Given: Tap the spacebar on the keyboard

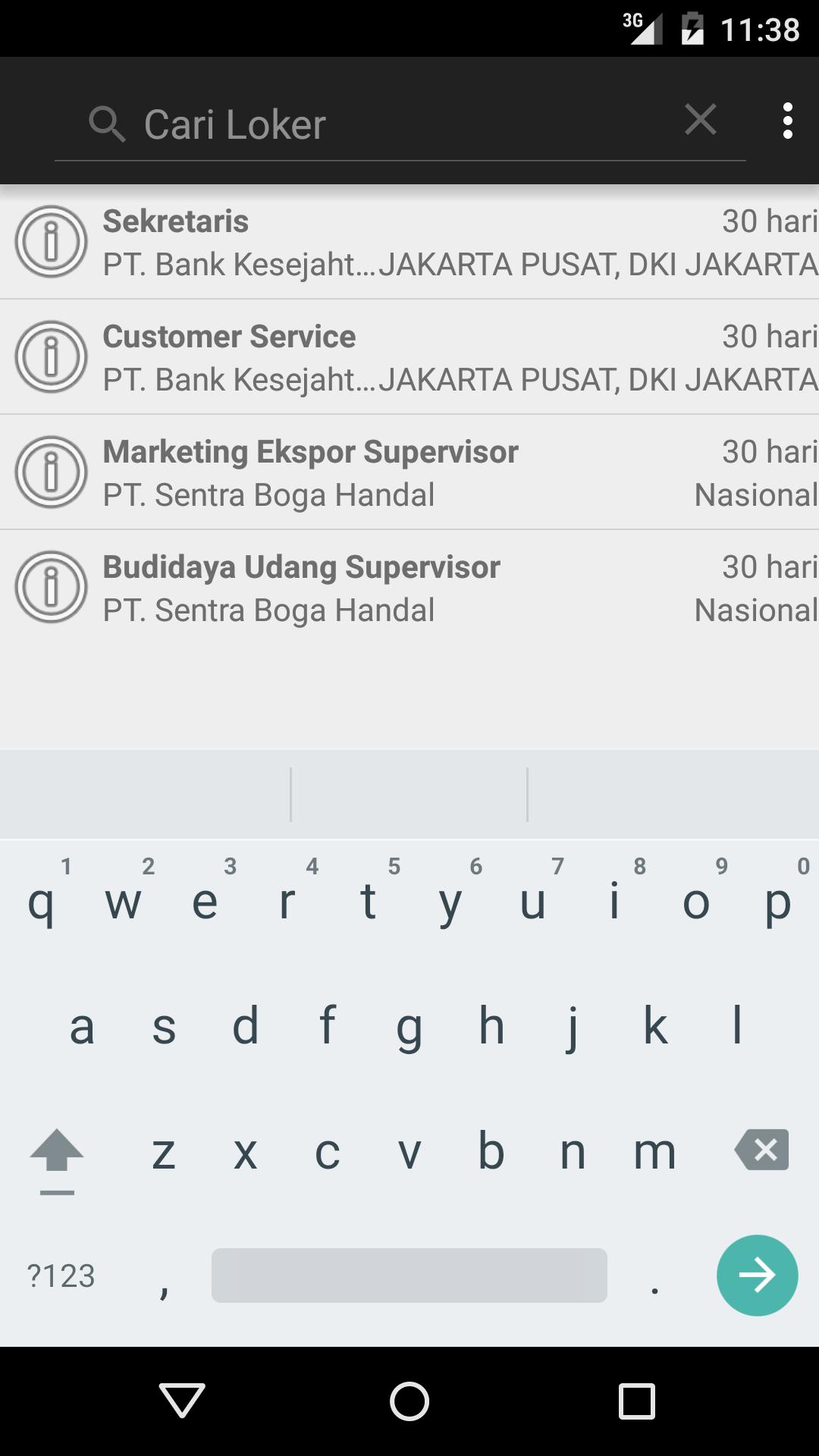Looking at the screenshot, I should pos(409,1276).
